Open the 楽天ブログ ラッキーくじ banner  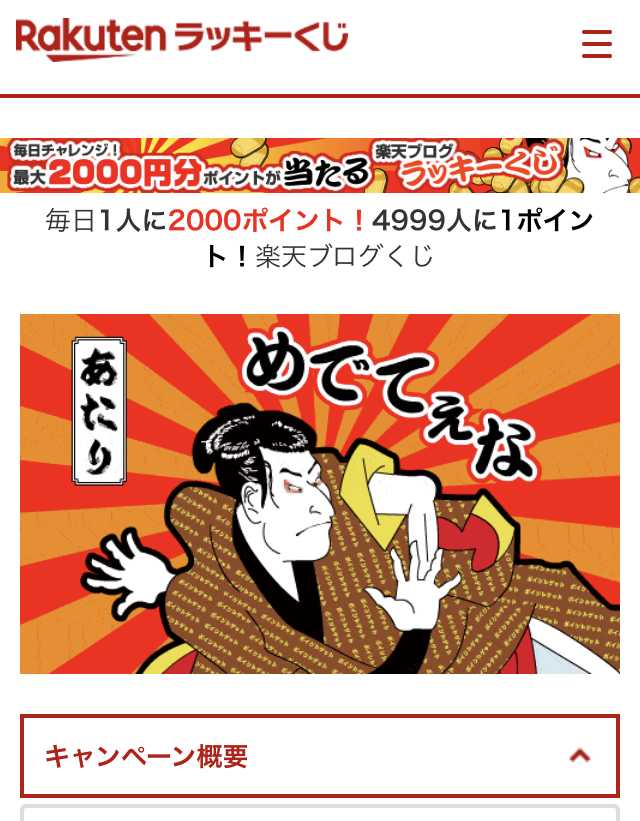pos(320,165)
